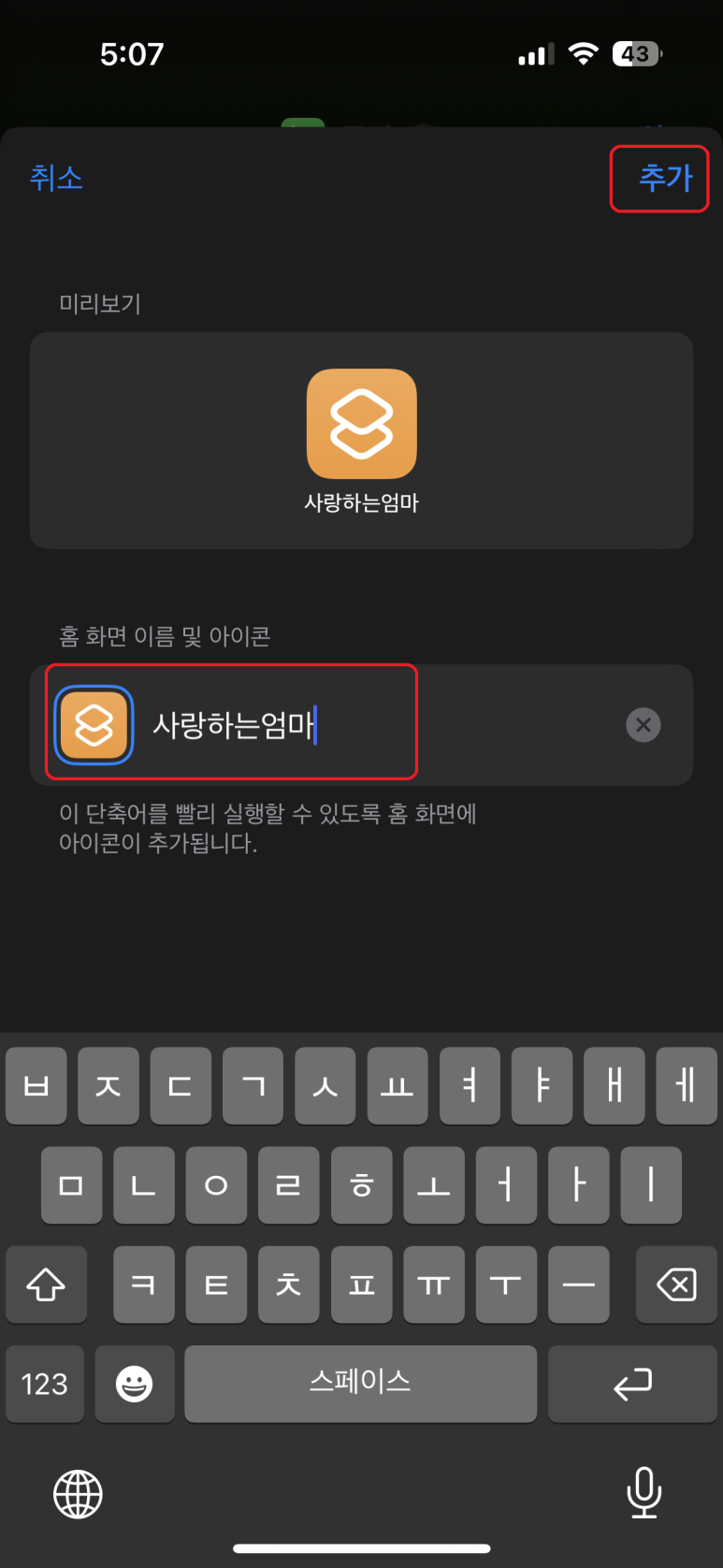Clear the name field with the X
Image resolution: width=723 pixels, height=1568 pixels.
(x=643, y=725)
